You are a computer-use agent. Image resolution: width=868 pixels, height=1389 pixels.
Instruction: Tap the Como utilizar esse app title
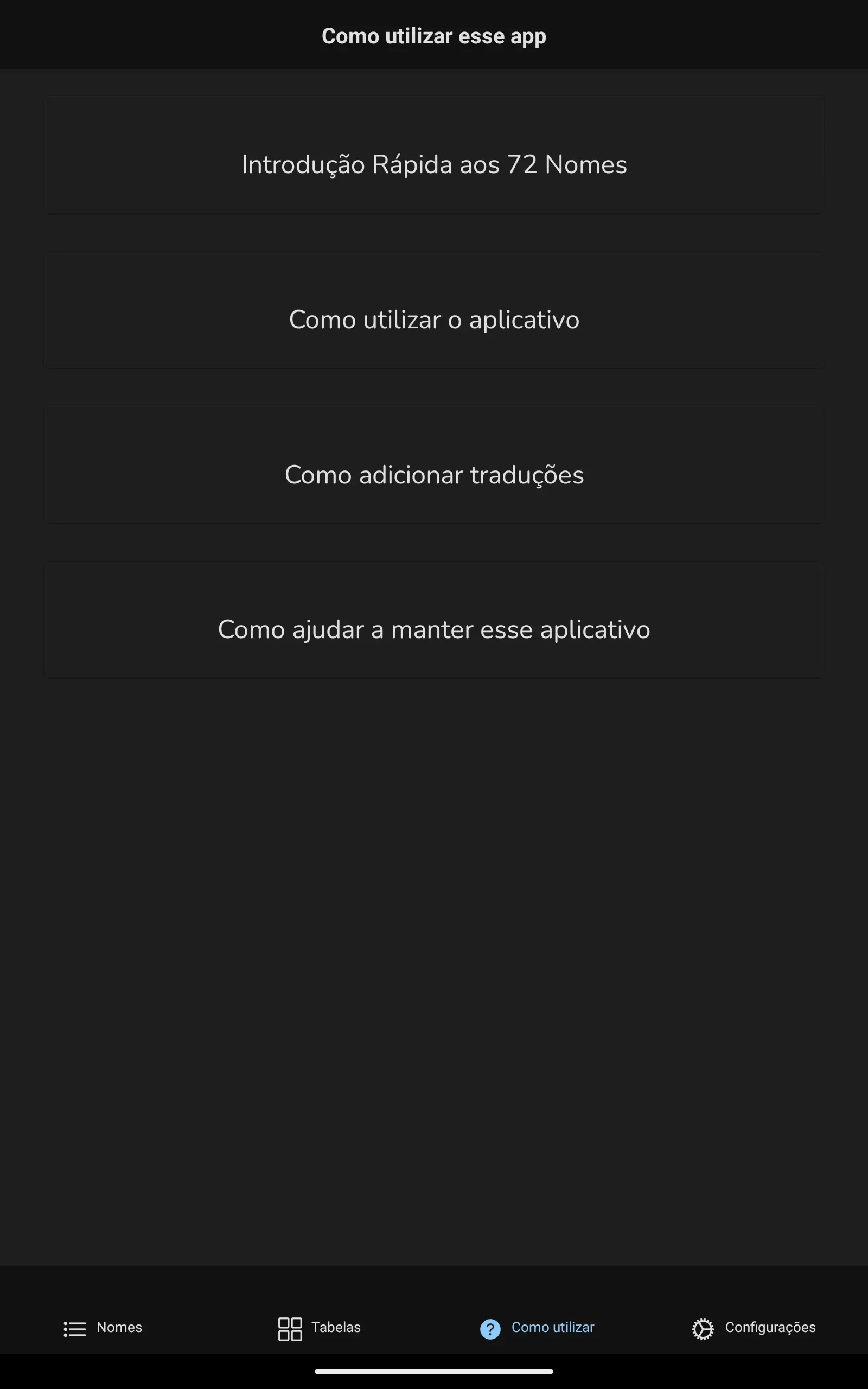coord(434,36)
